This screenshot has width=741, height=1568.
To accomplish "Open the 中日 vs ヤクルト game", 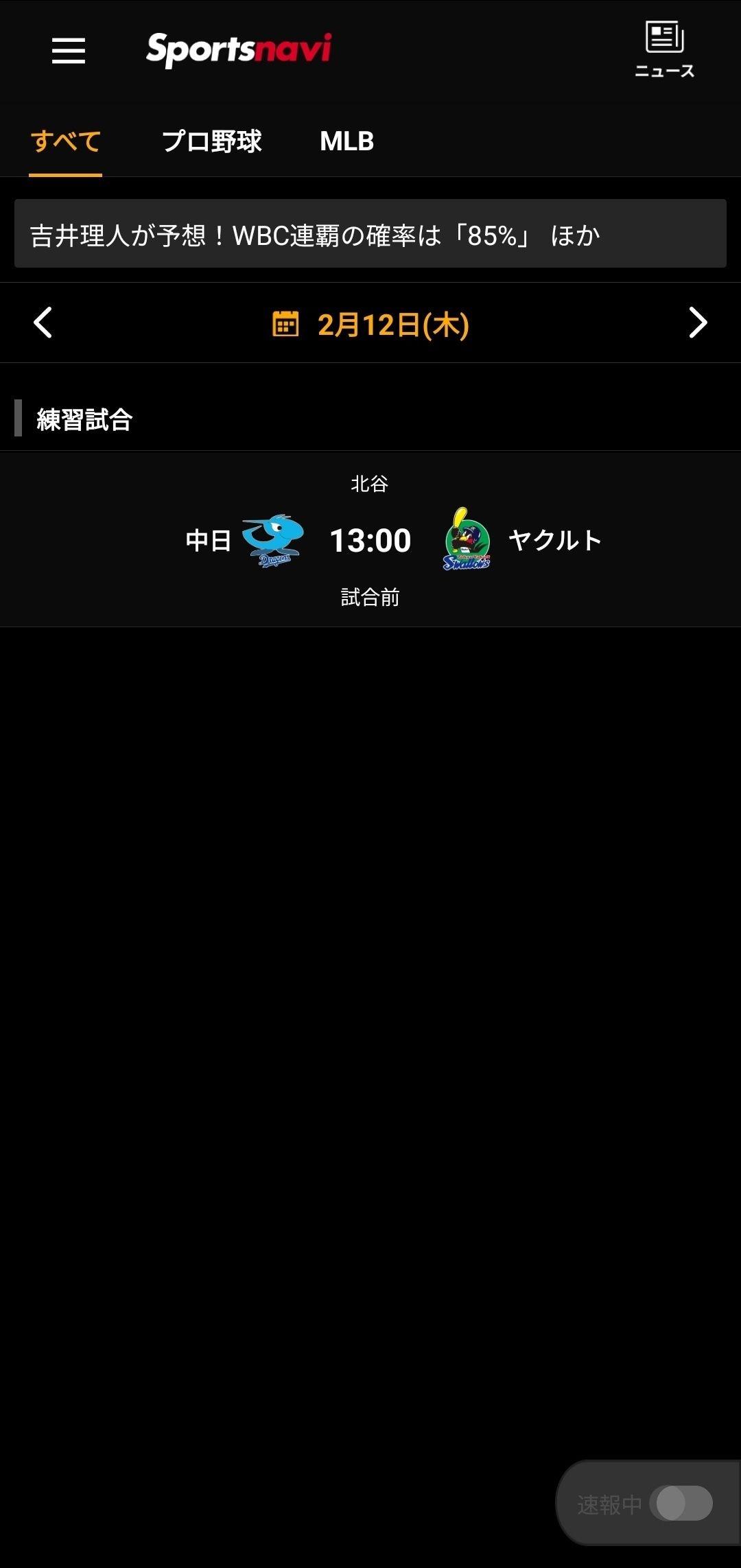I will tap(370, 540).
